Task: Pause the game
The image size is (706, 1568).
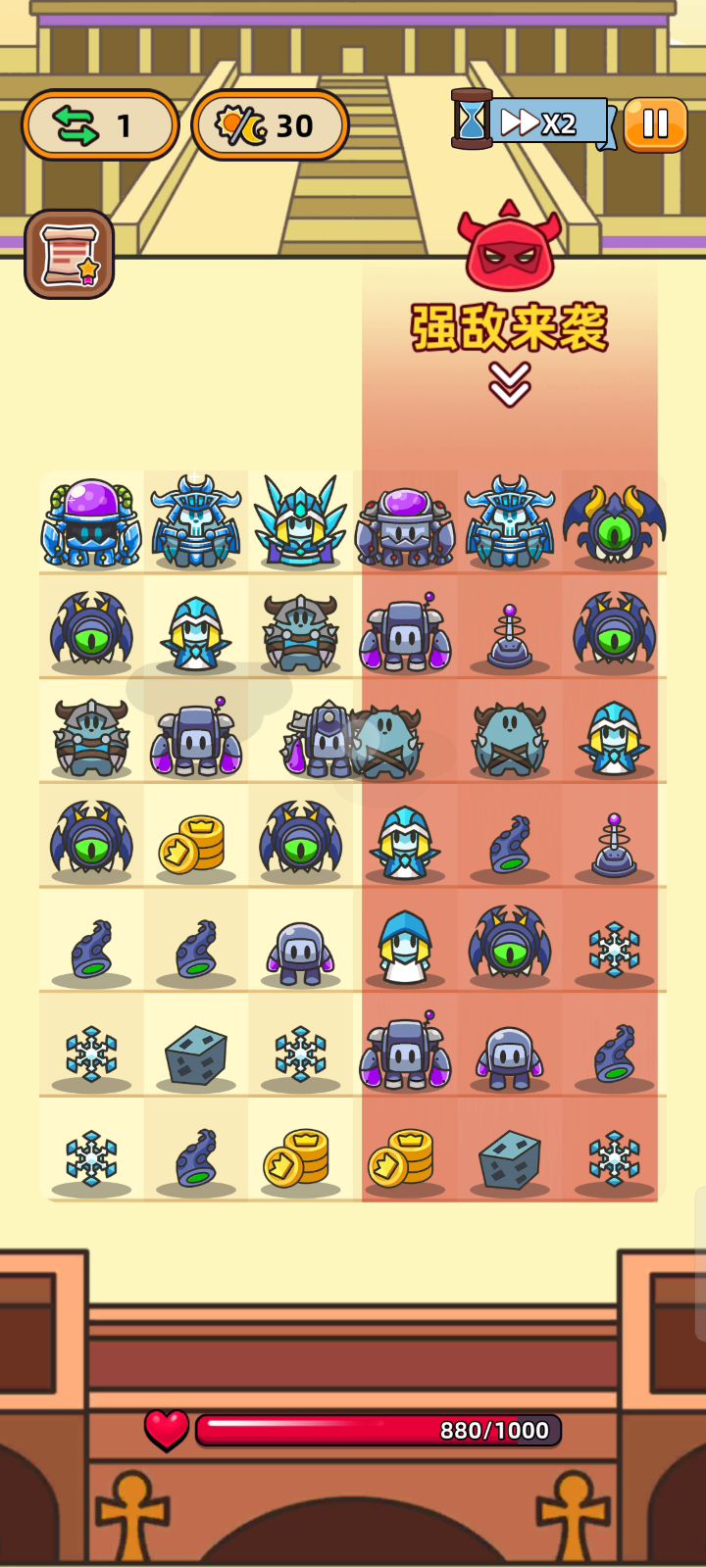Action: tap(655, 123)
